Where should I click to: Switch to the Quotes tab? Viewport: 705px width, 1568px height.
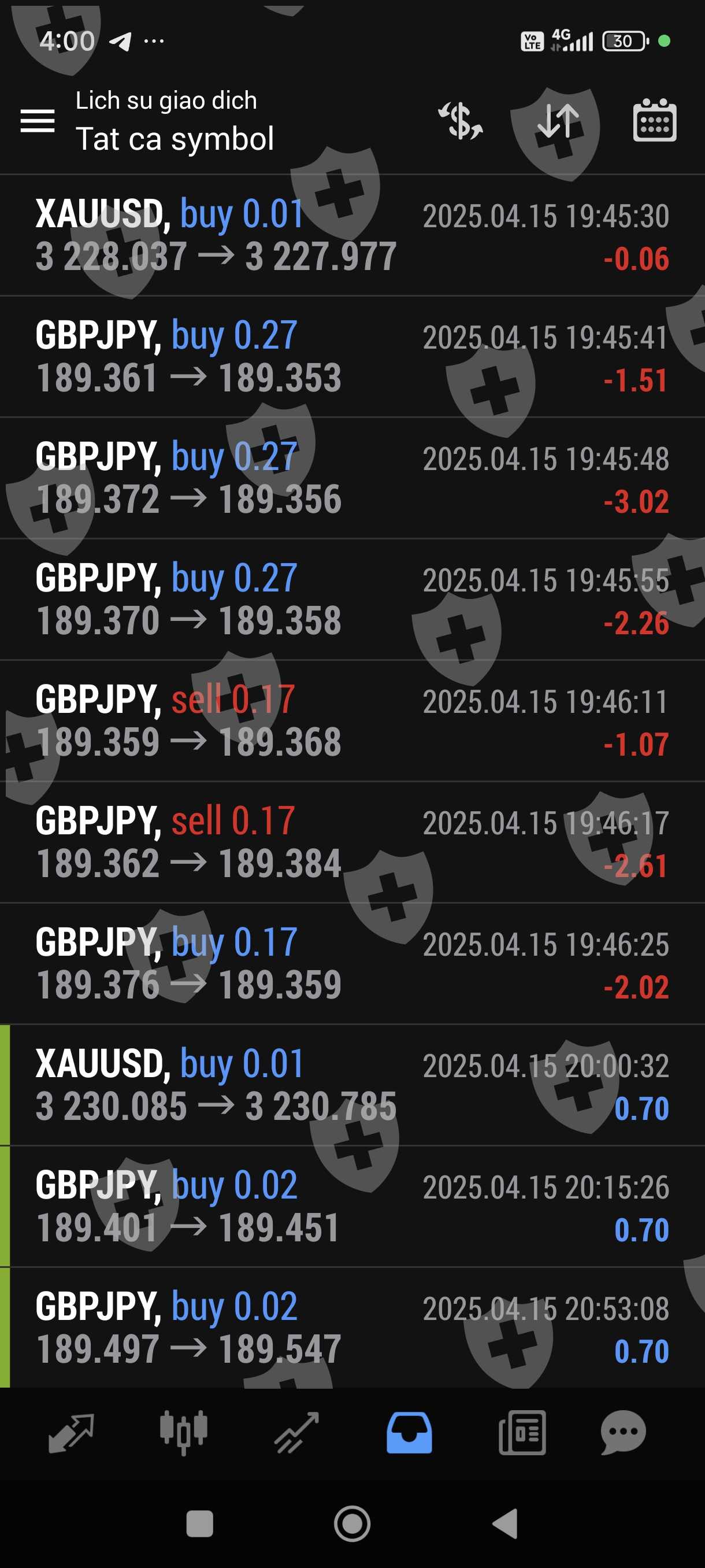pos(71,1433)
